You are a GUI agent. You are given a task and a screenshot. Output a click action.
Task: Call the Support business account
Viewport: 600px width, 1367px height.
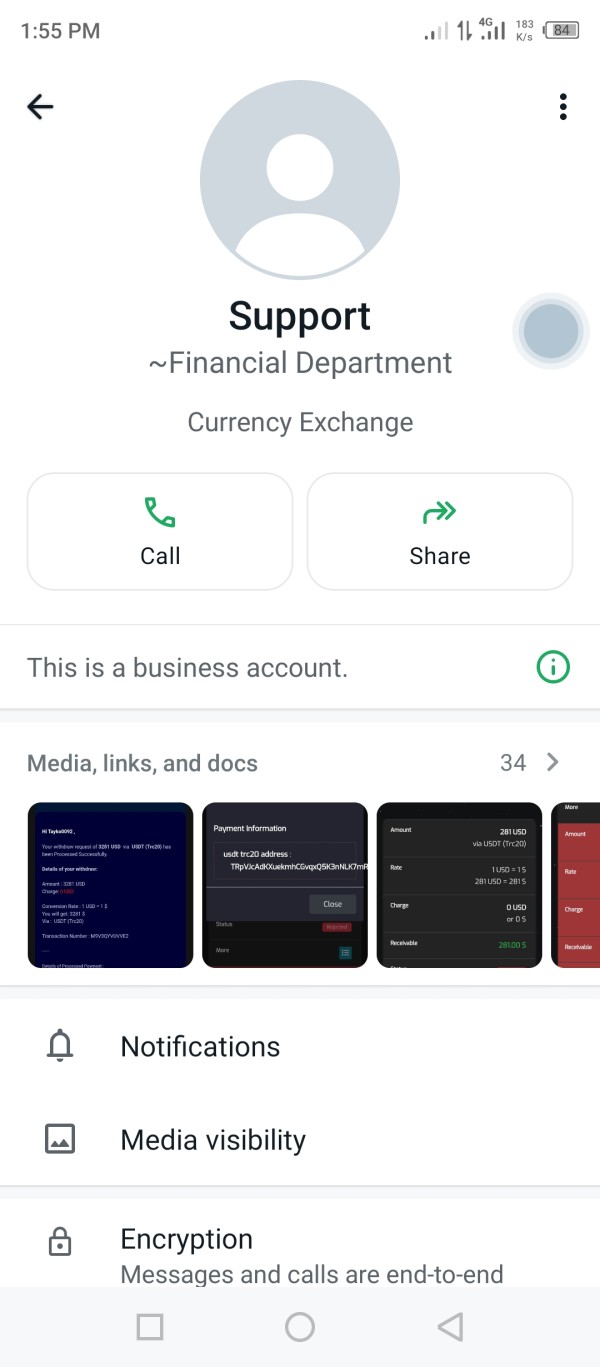pos(160,531)
